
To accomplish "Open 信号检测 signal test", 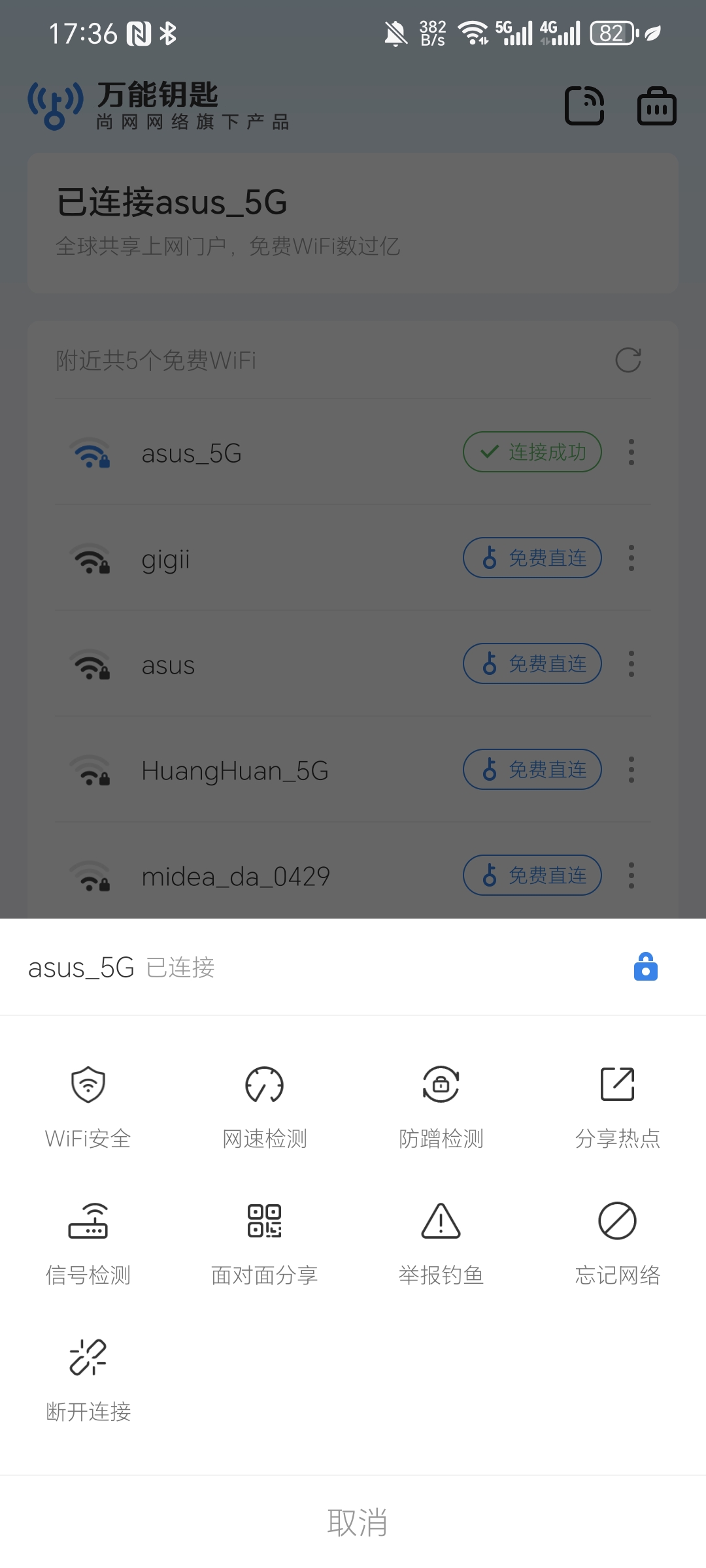I will tap(88, 1244).
